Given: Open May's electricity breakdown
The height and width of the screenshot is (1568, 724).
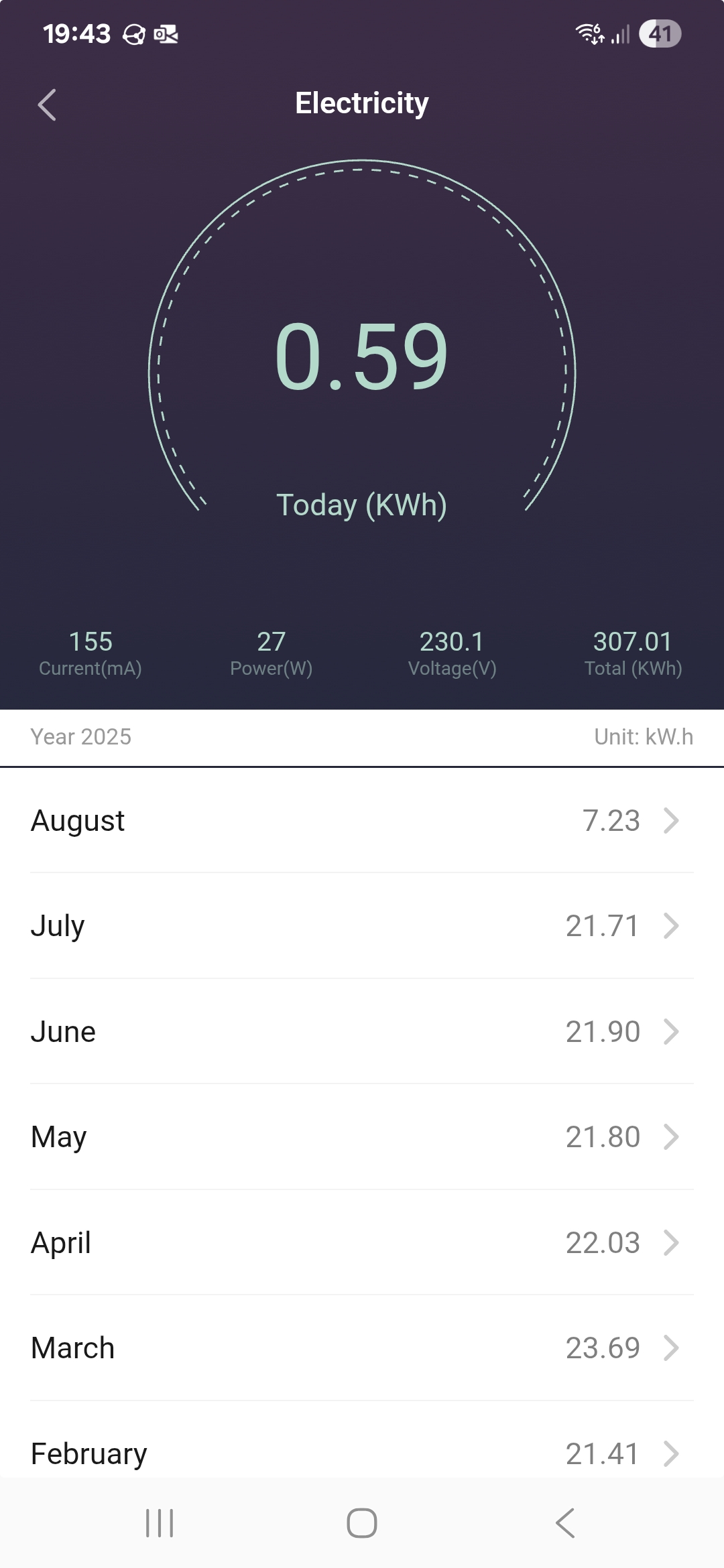Looking at the screenshot, I should 362,1136.
